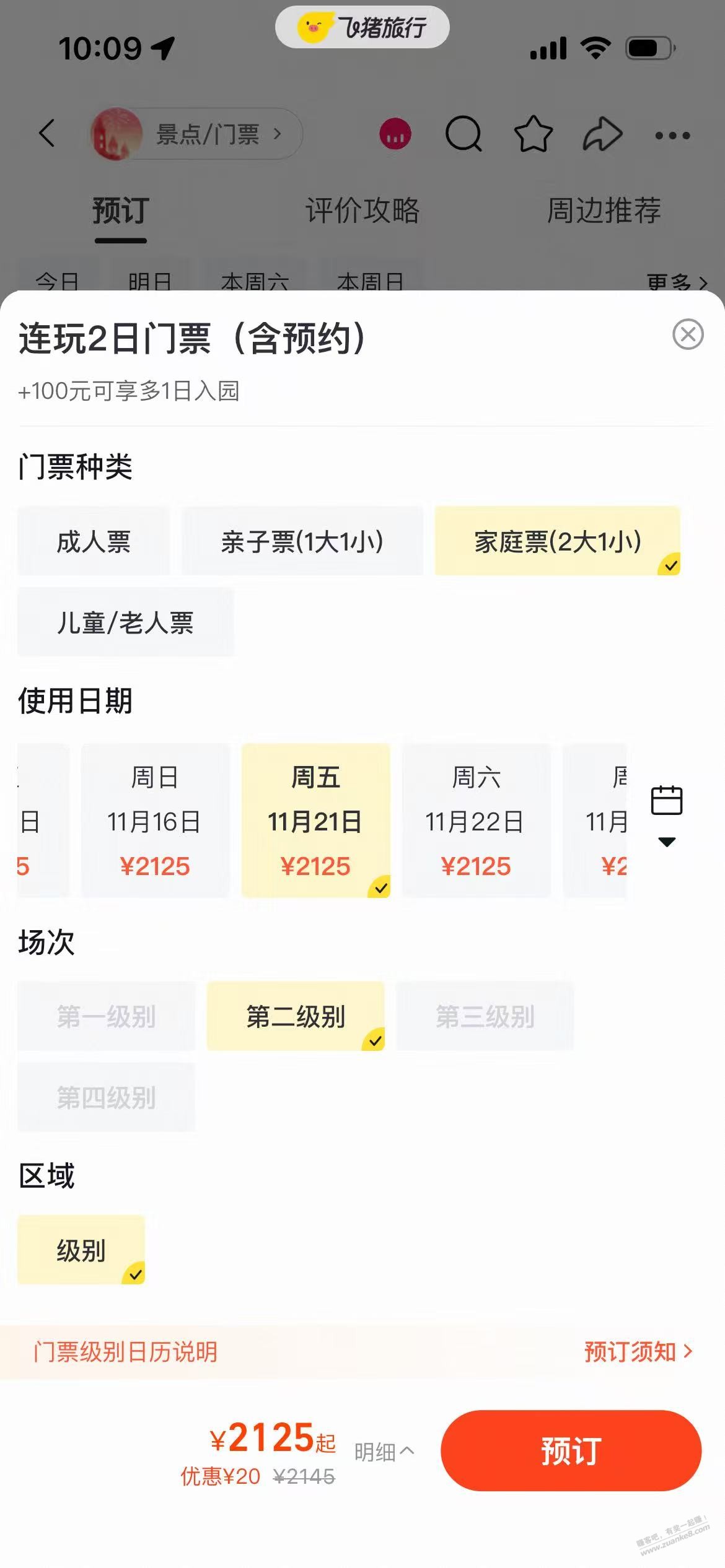Go back with the arrow icon
Image resolution: width=725 pixels, height=1568 pixels.
[47, 133]
